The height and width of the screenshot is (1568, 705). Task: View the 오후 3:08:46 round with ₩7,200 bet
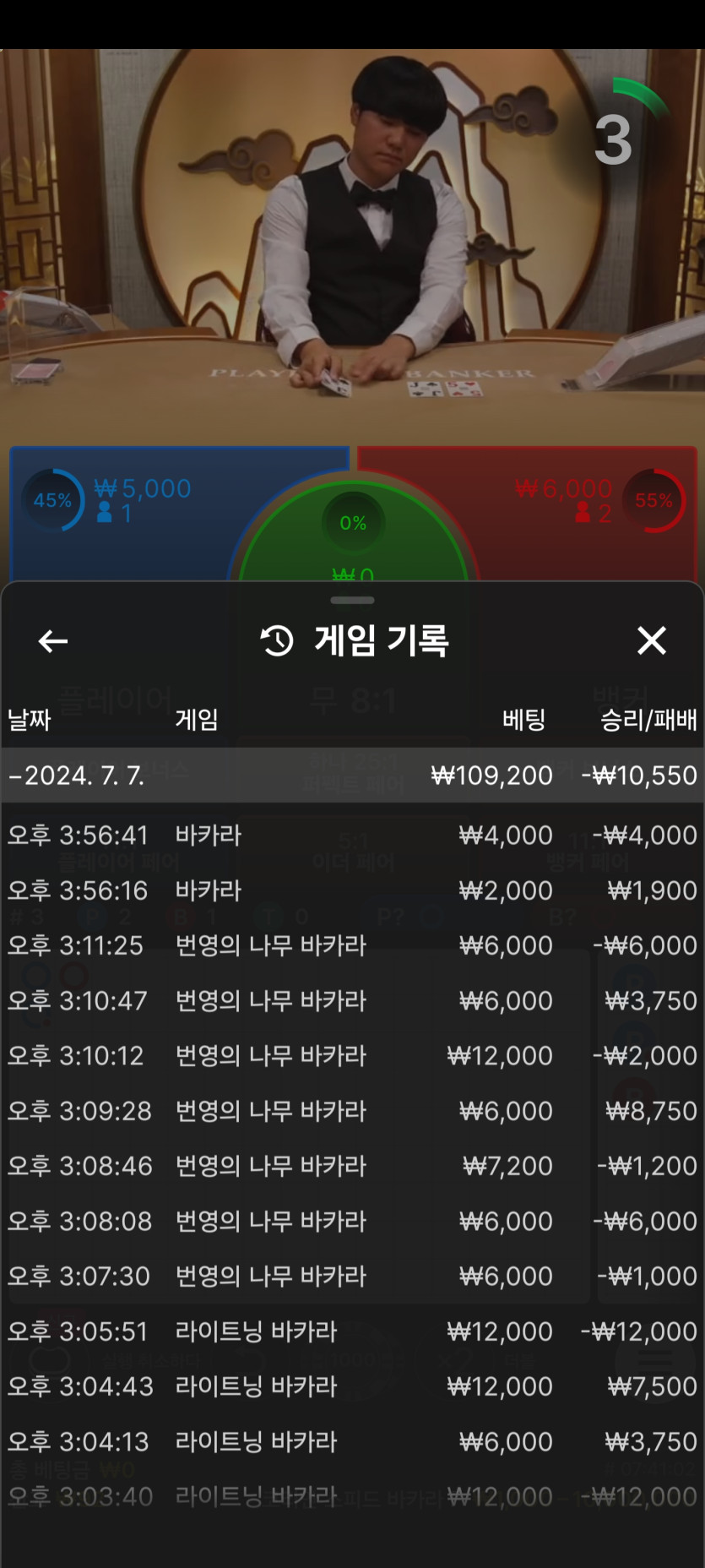[352, 1166]
